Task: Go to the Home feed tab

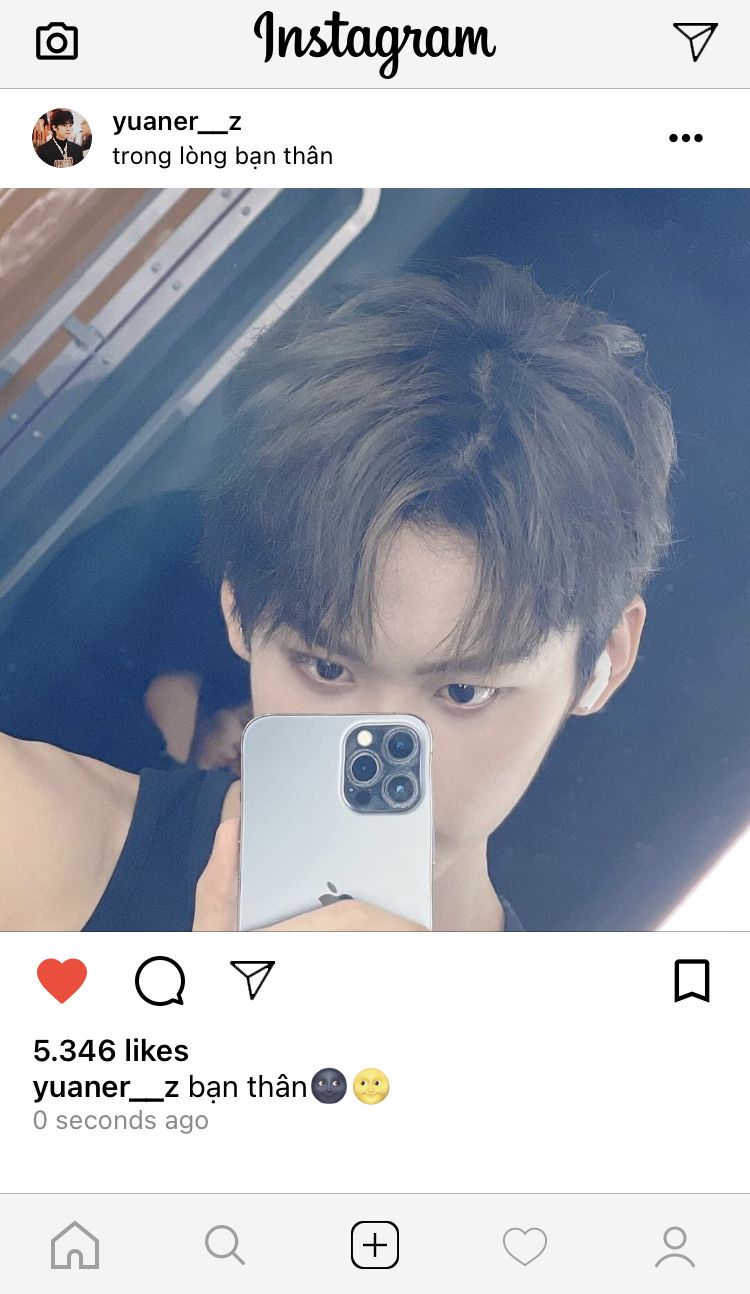Action: tap(75, 1246)
